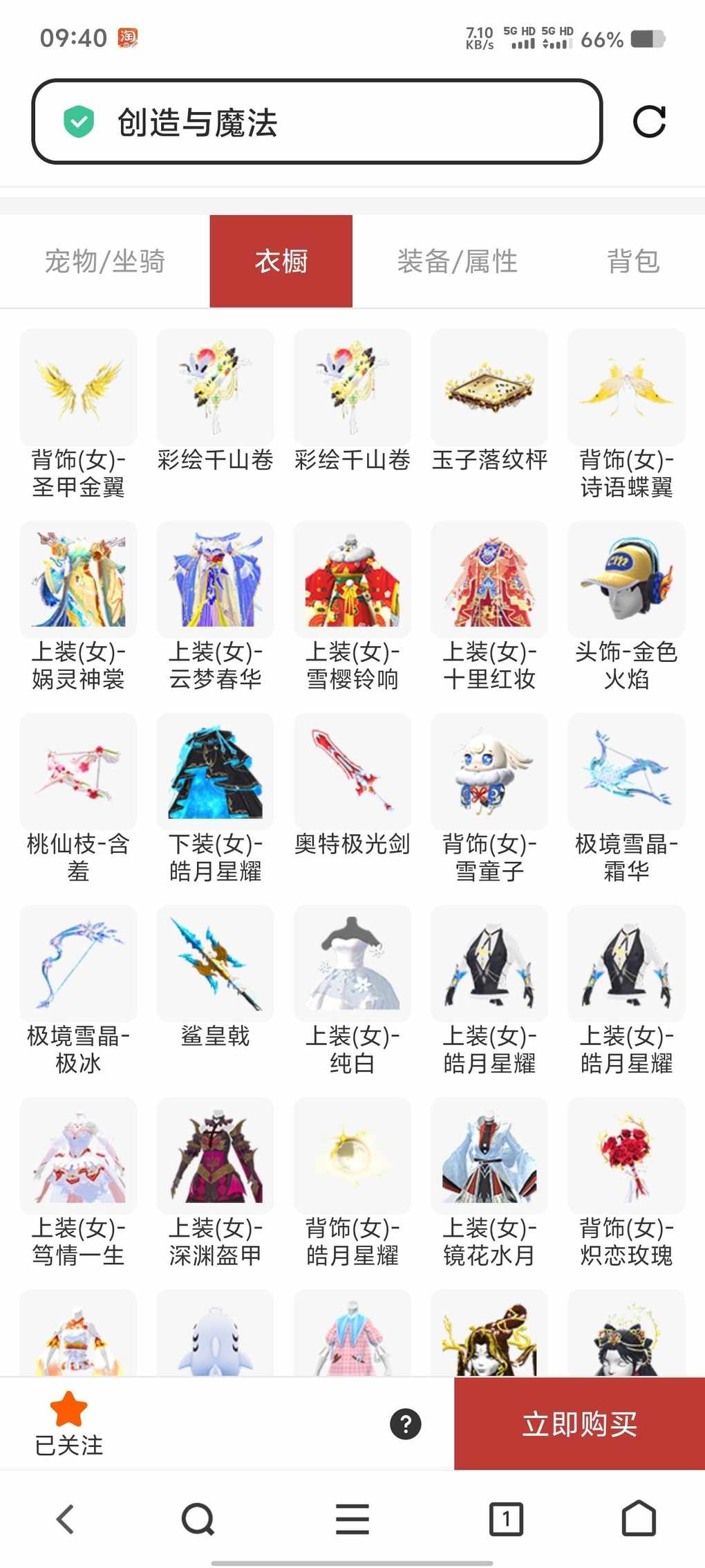Go back using the browser back arrow
705x1568 pixels.
coord(66,1520)
